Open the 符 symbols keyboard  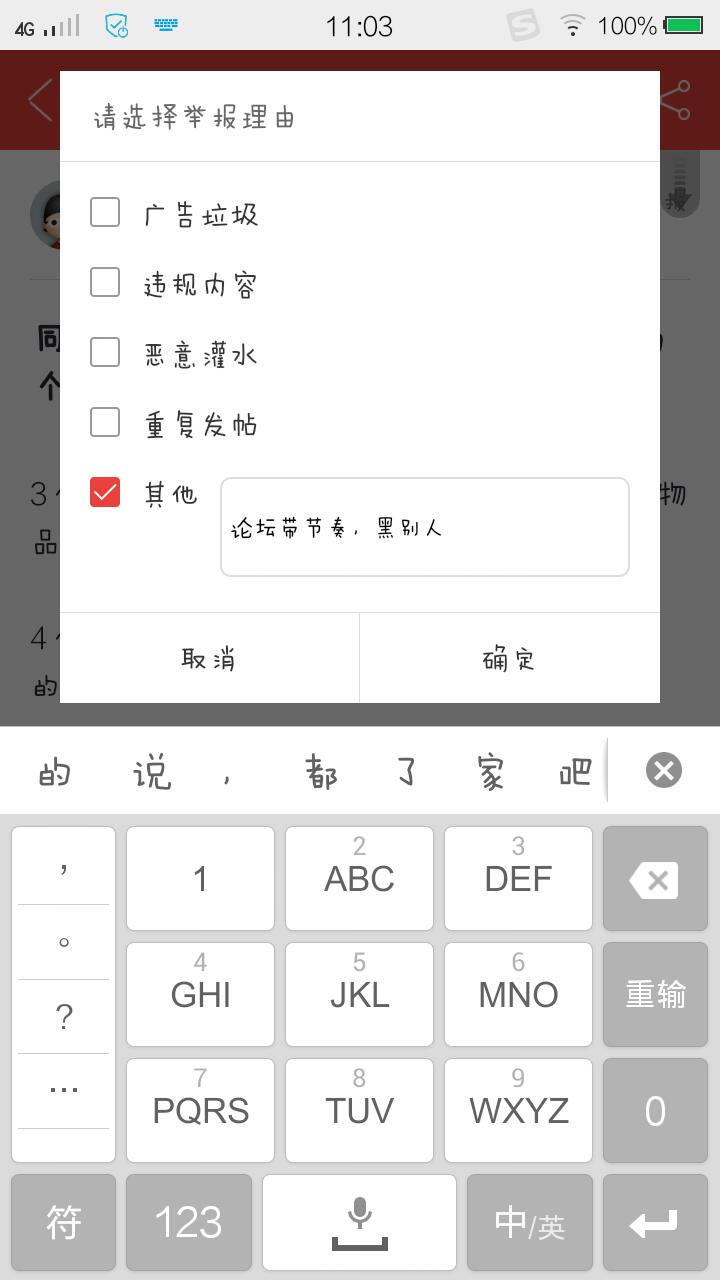(x=64, y=1222)
